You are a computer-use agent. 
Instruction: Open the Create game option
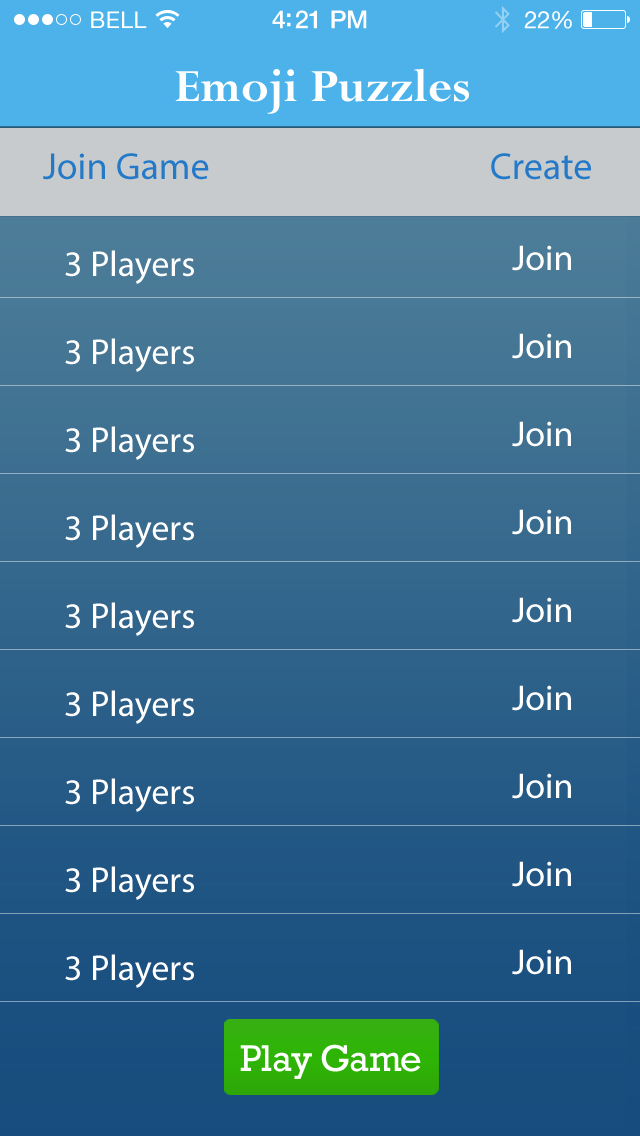[540, 167]
